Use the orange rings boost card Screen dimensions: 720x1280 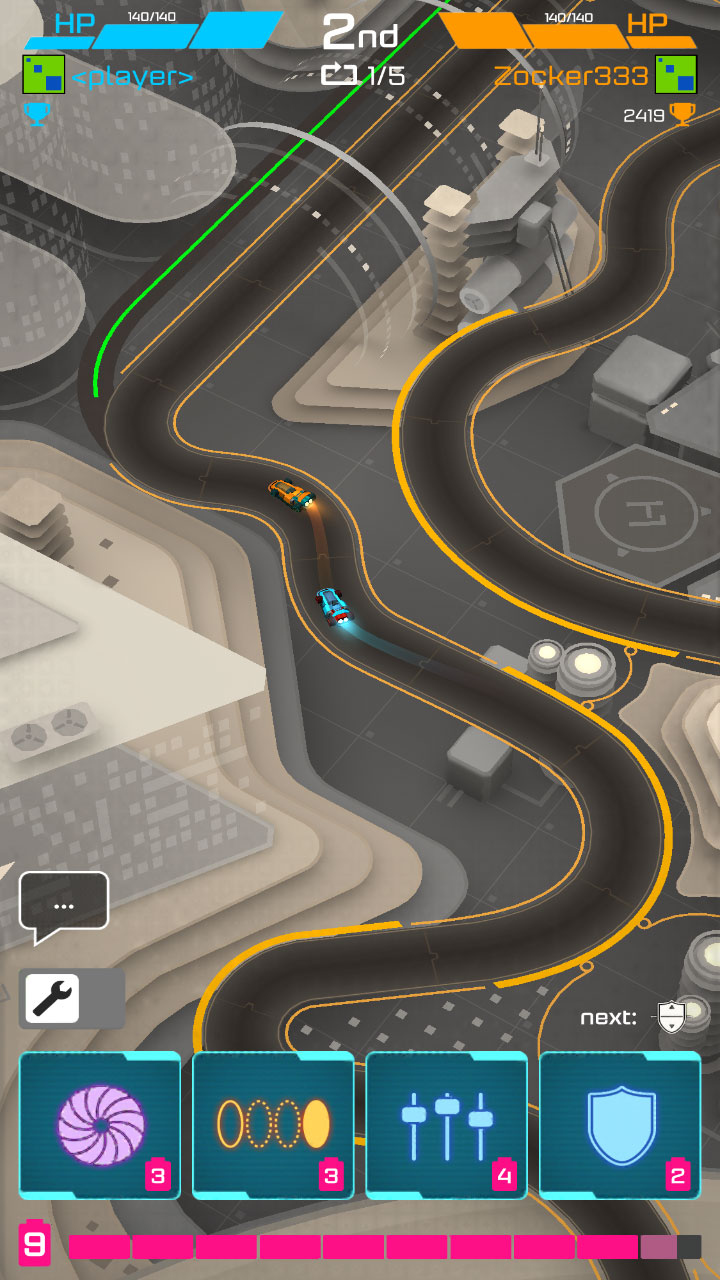[273, 1125]
